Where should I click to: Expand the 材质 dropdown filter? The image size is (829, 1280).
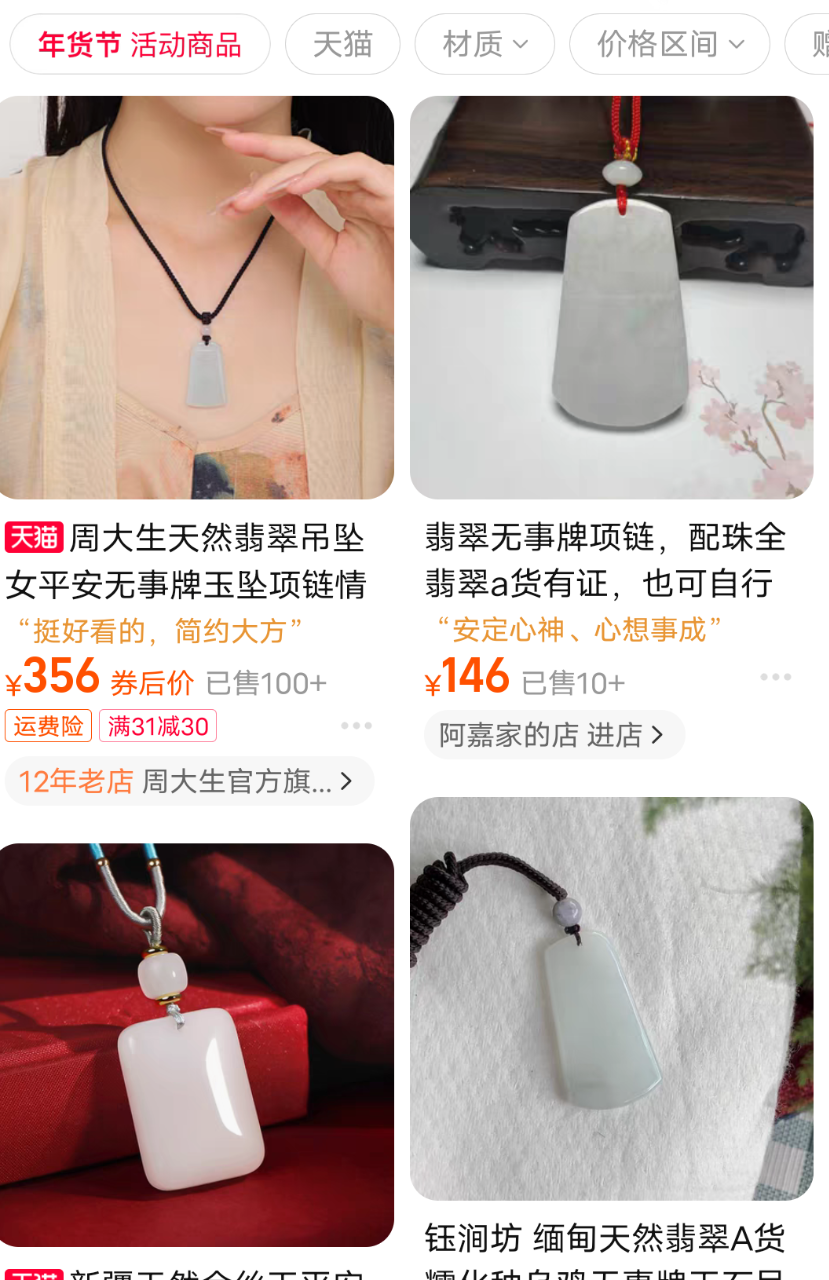pos(485,44)
